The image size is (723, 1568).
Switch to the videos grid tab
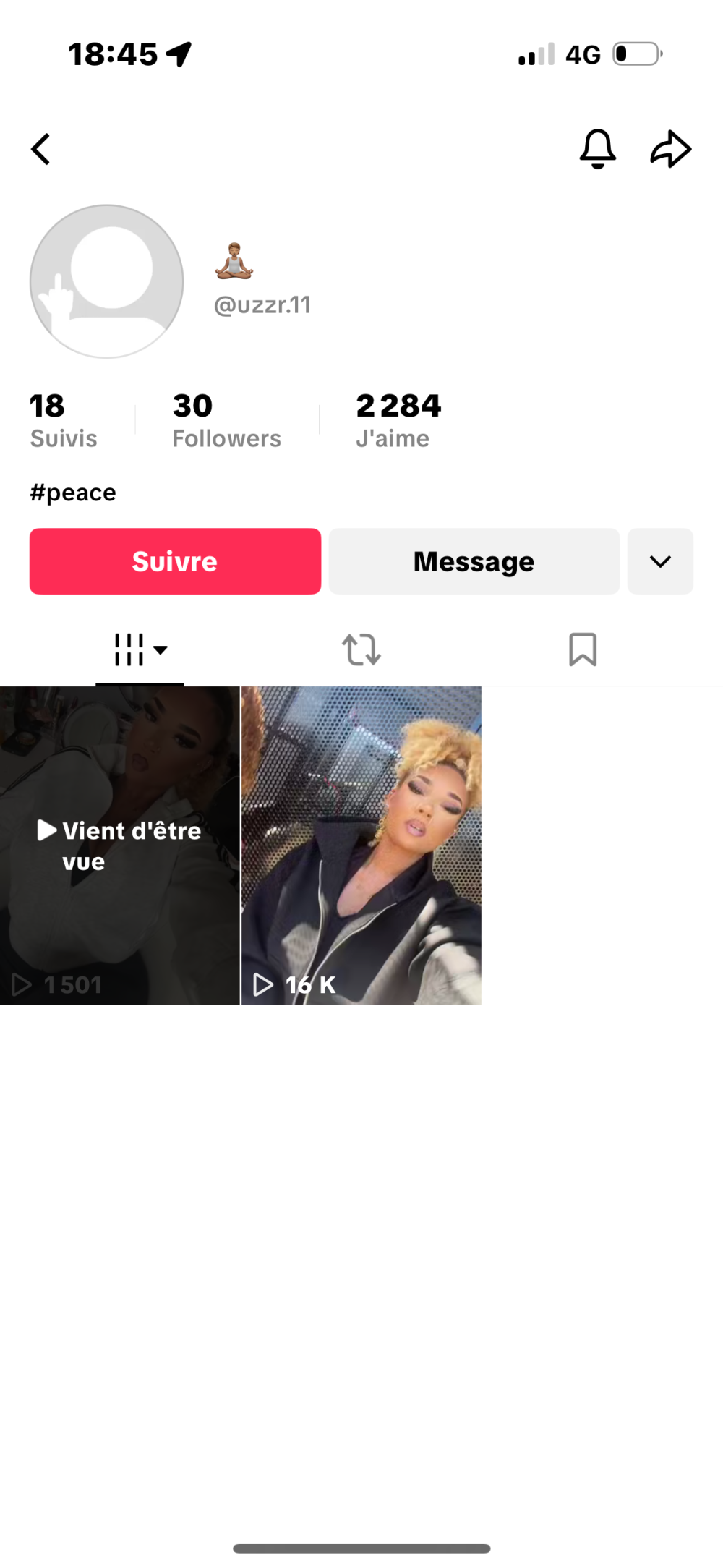coord(140,649)
